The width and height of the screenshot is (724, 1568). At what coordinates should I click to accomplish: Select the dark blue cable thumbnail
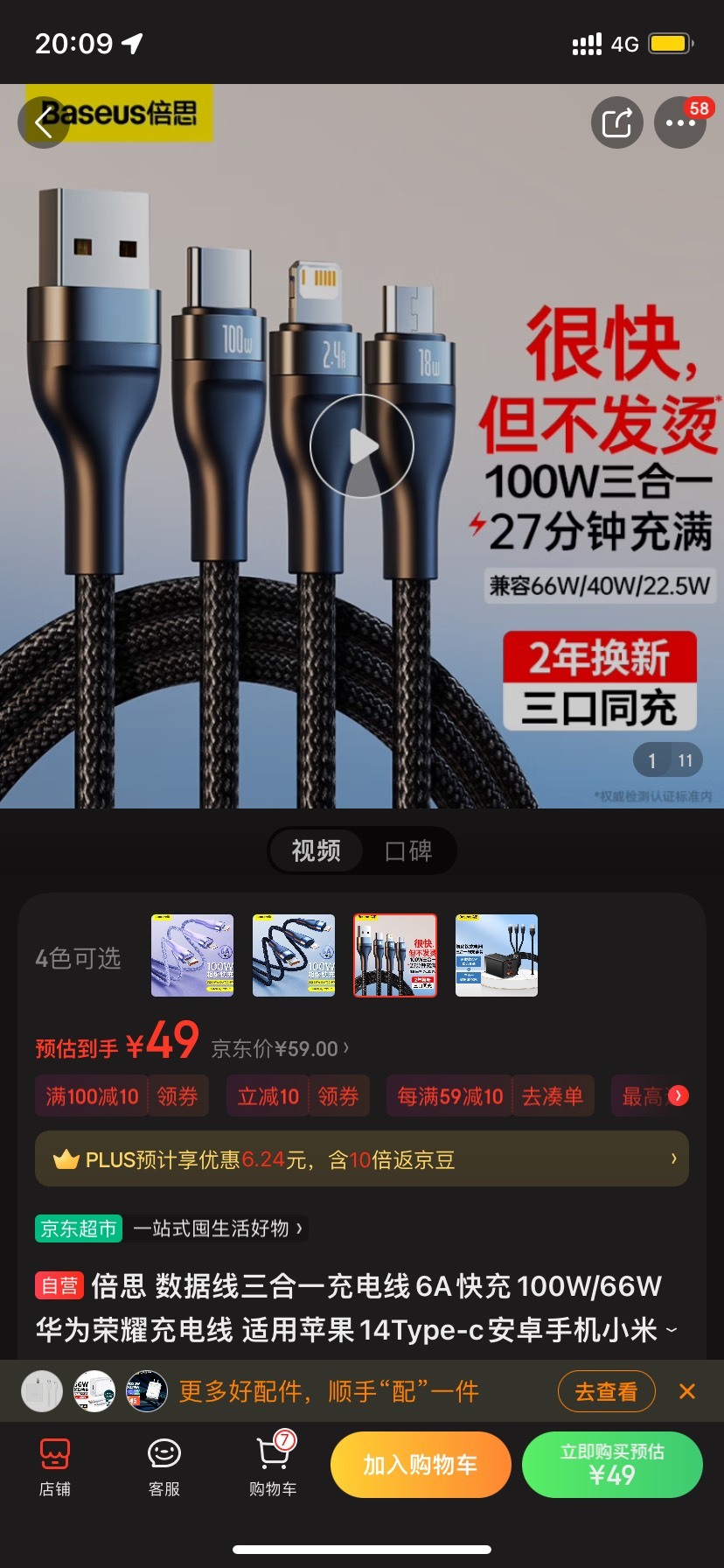click(294, 955)
